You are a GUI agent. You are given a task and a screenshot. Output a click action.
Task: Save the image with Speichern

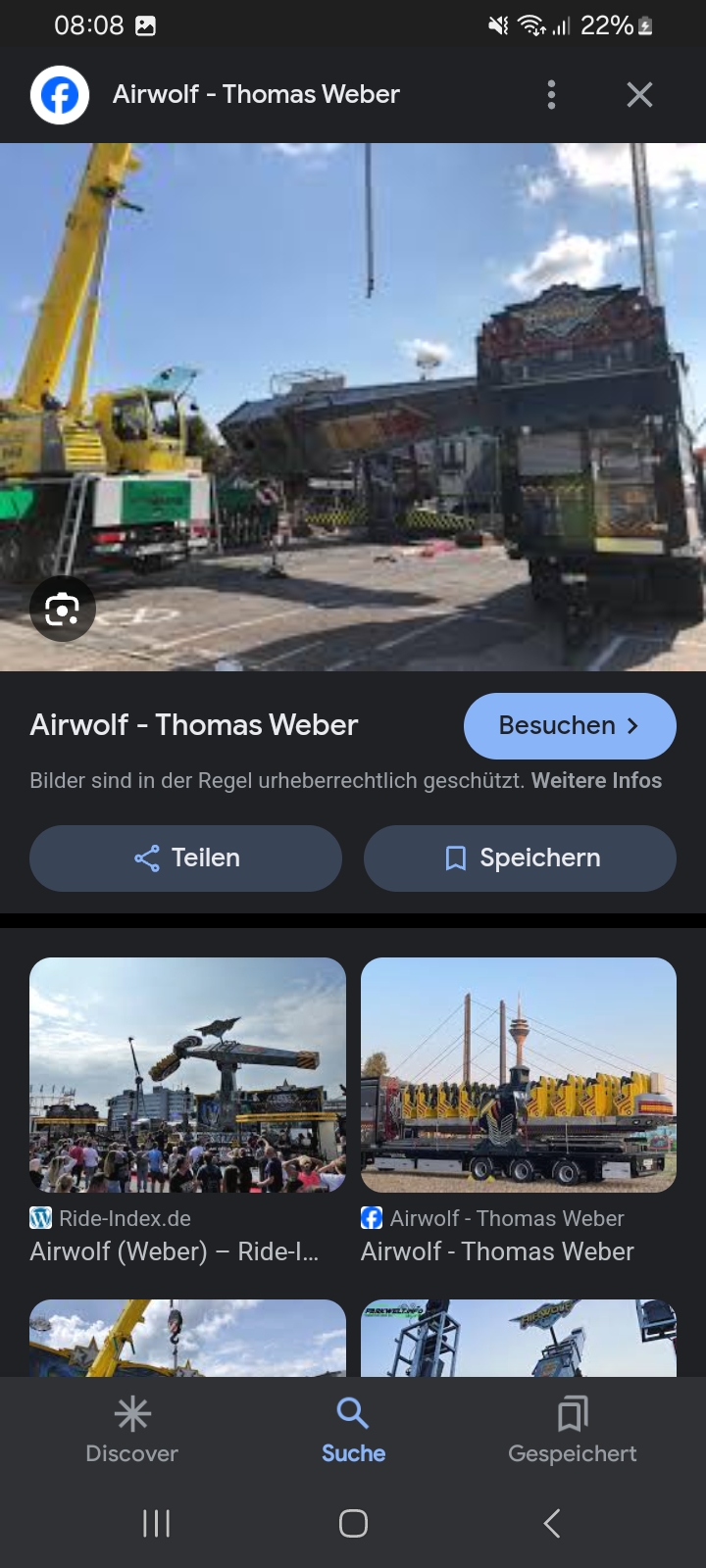[x=520, y=858]
